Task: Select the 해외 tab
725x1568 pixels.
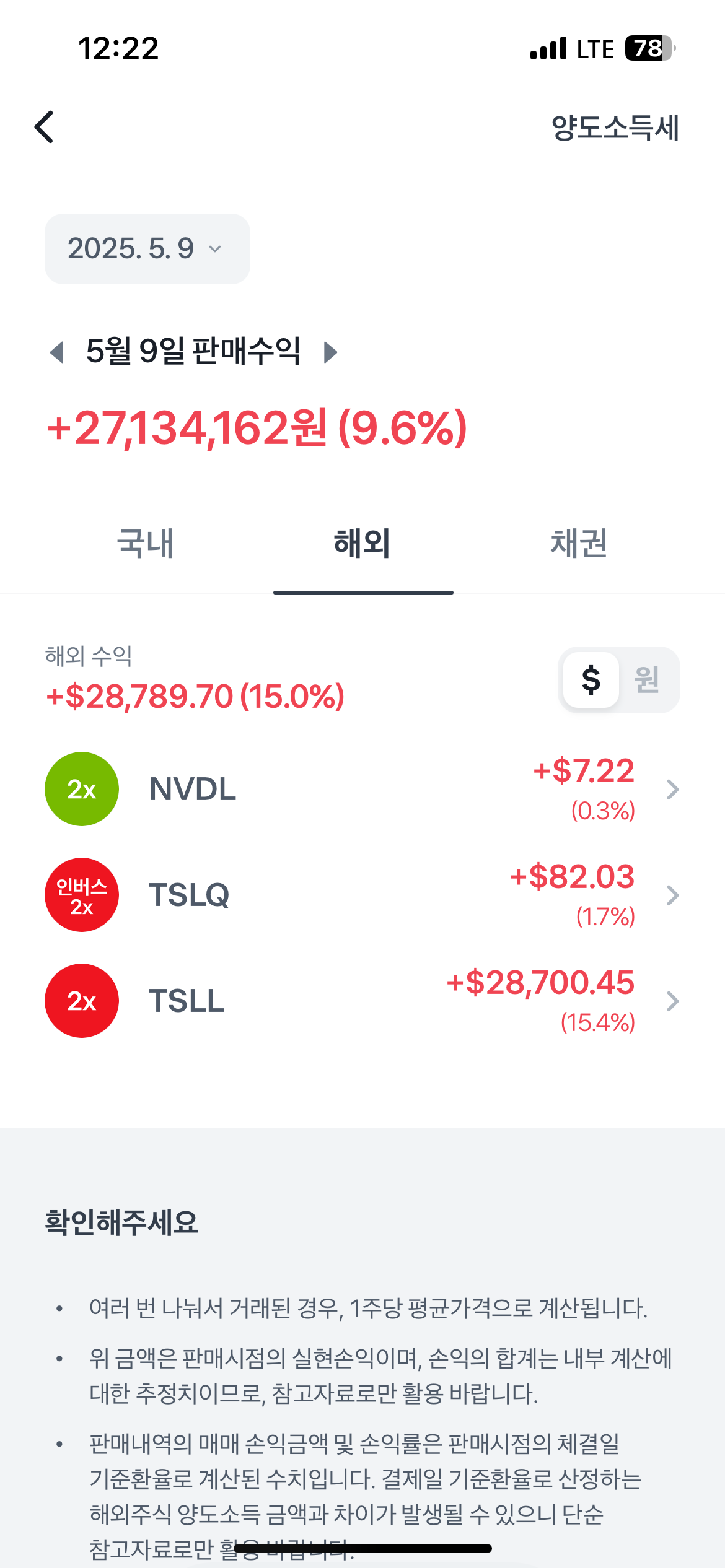Action: click(x=362, y=544)
